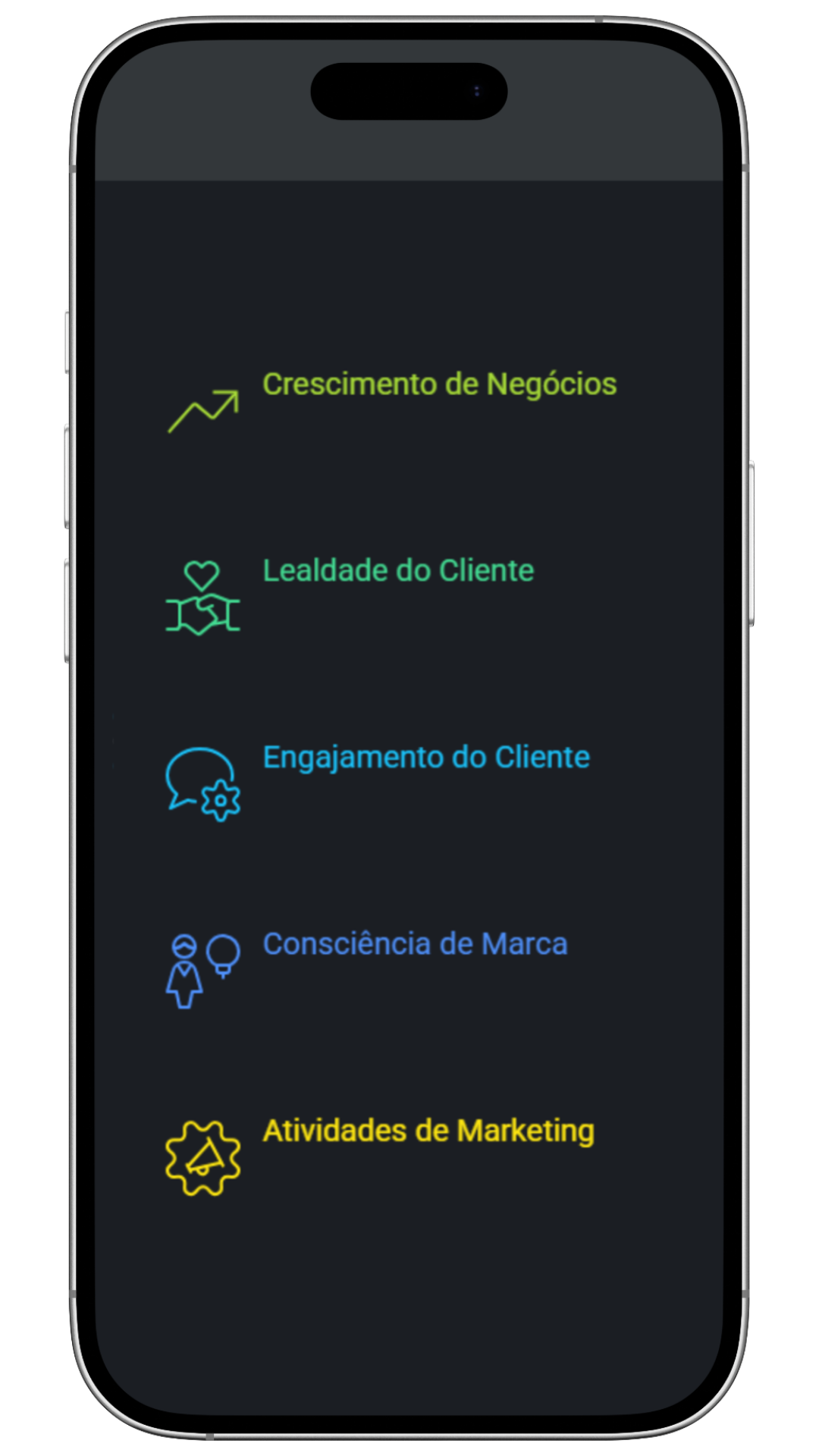This screenshot has height=1456, width=819.
Task: Select the Crescimento de Negócios growth chart icon
Action: (x=202, y=409)
